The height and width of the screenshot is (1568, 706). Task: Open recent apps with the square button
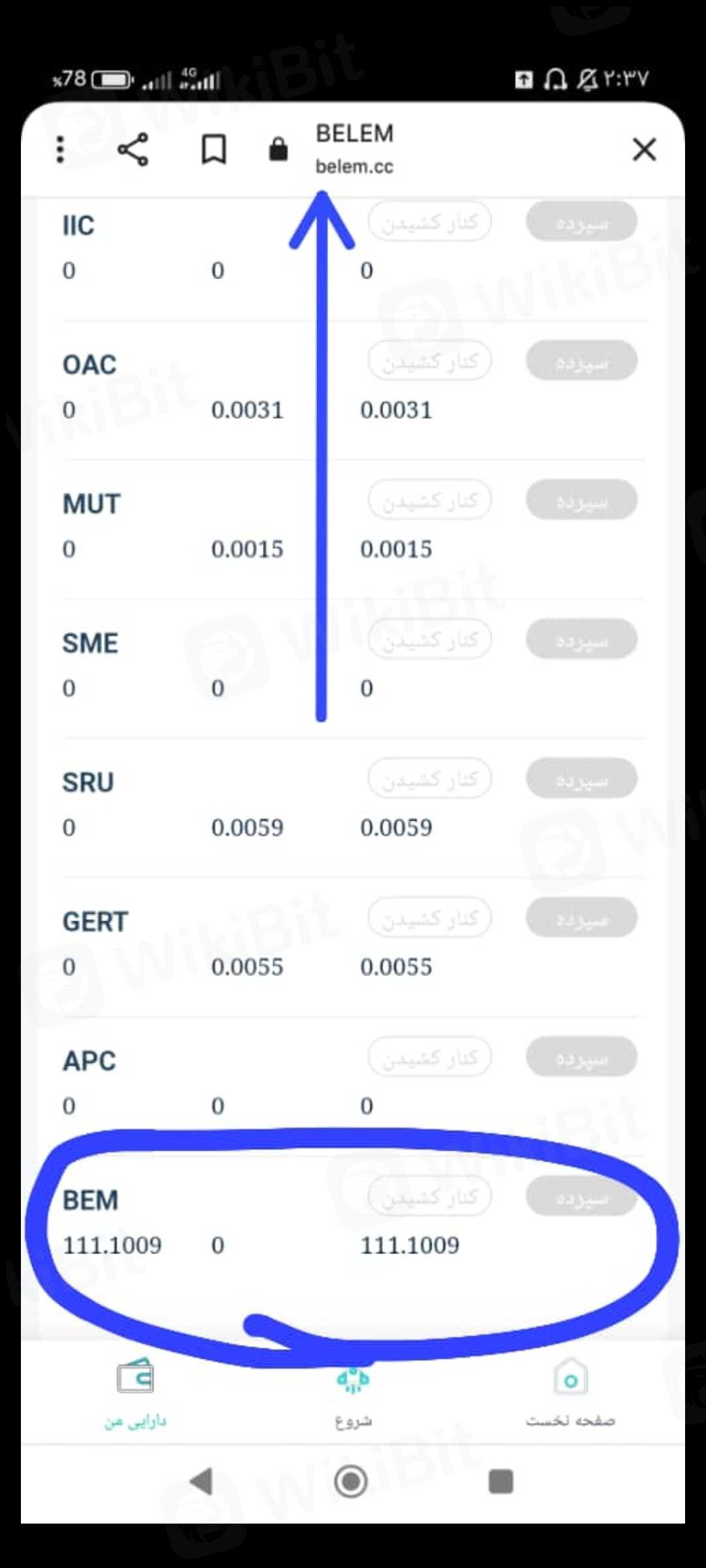[501, 1481]
